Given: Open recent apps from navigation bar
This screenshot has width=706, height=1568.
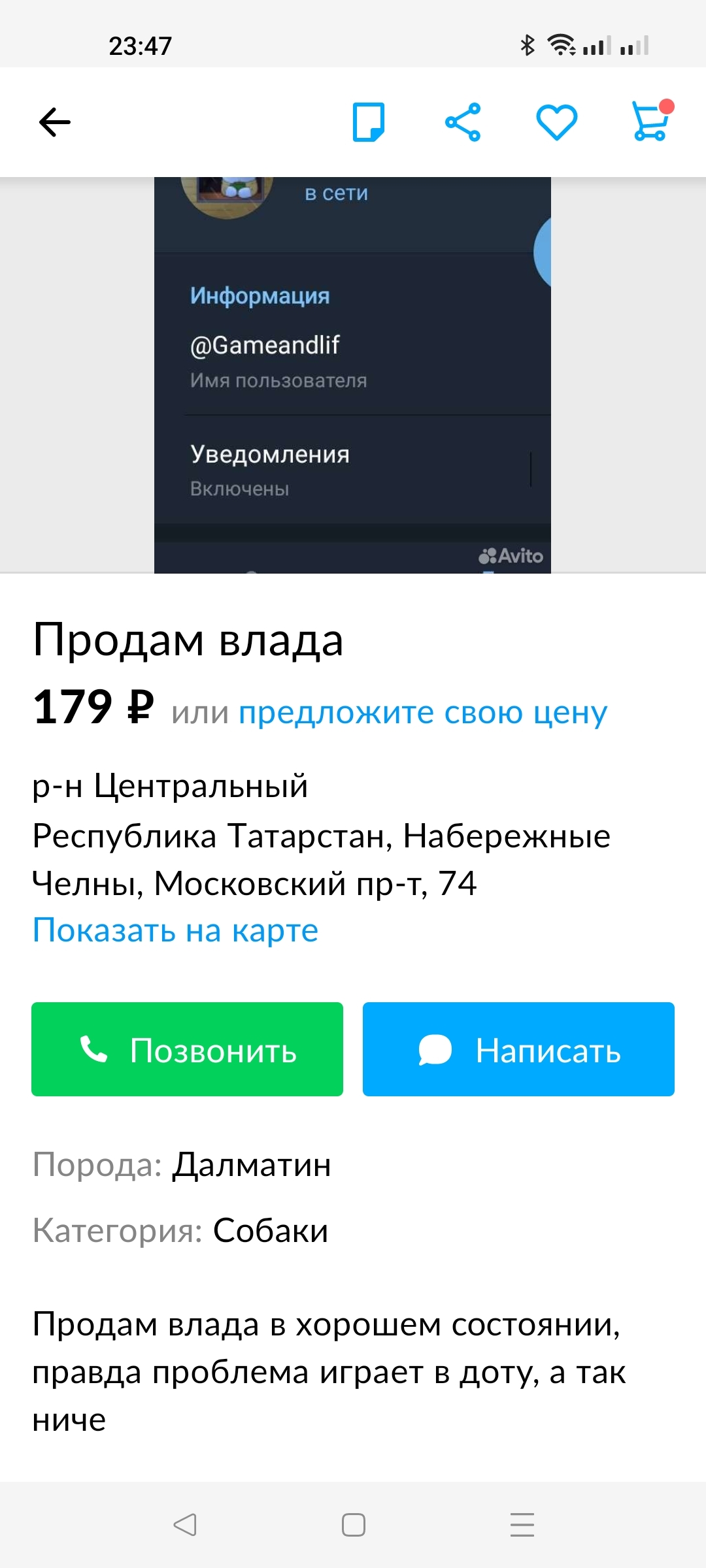Looking at the screenshot, I should pos(522,1525).
